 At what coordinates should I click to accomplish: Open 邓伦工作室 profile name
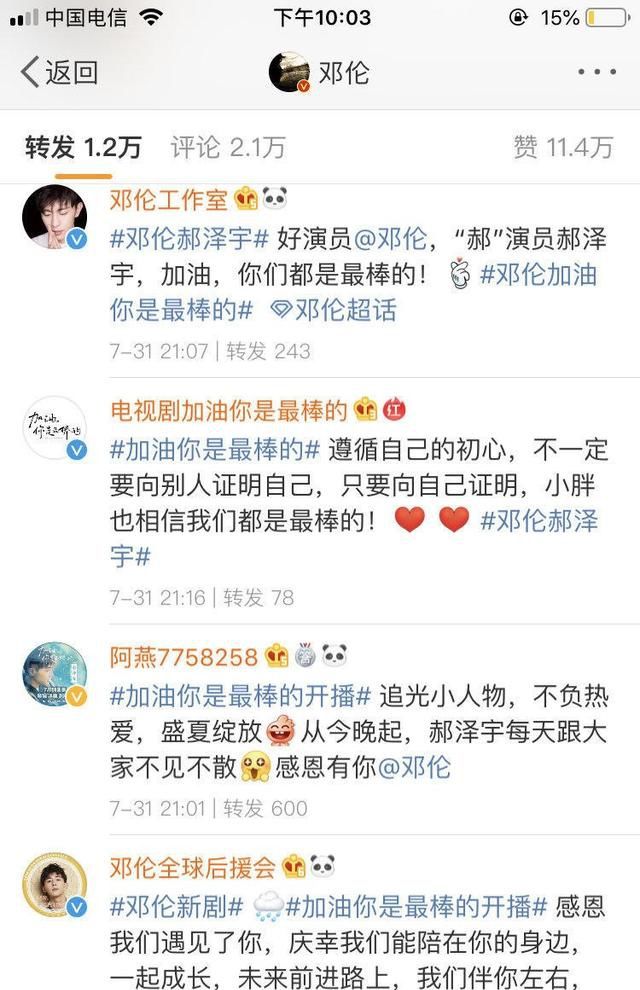point(169,200)
